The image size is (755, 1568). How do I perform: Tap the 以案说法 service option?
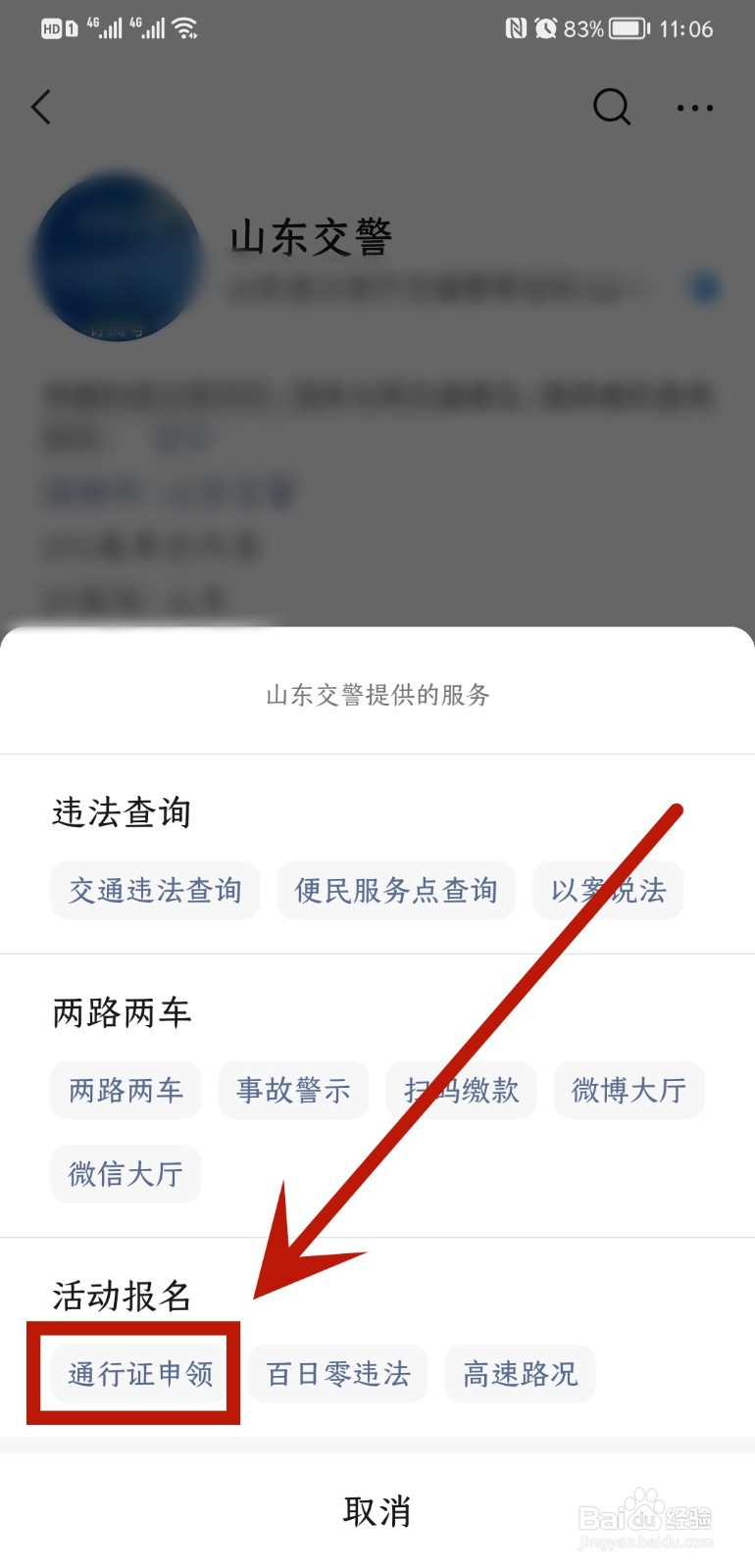(608, 890)
